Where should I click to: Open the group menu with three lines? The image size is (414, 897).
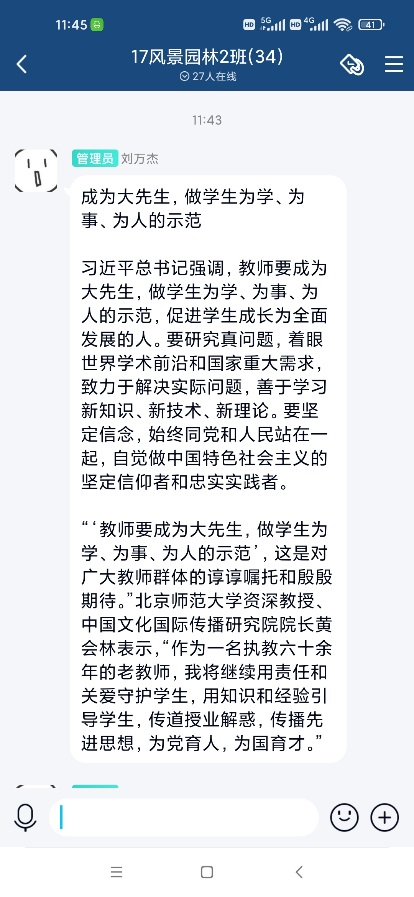tap(394, 64)
